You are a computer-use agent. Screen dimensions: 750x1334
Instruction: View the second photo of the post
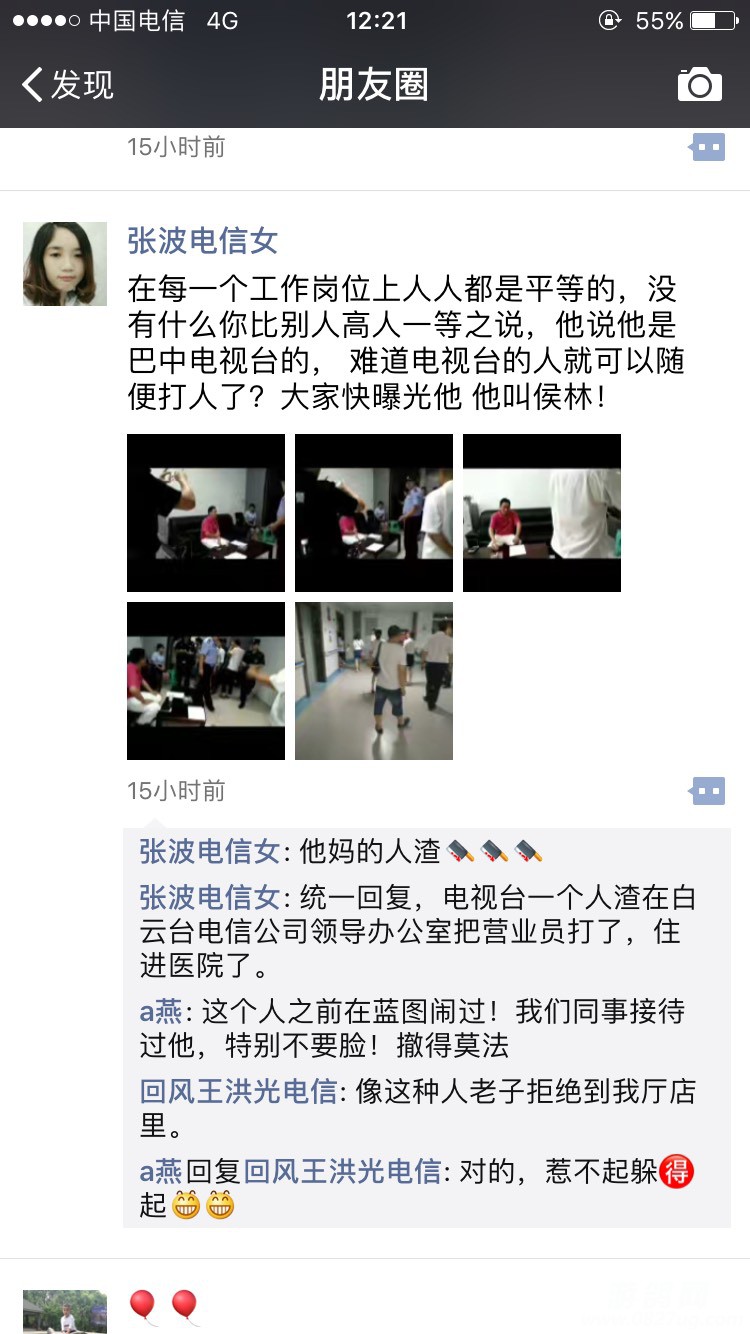374,513
